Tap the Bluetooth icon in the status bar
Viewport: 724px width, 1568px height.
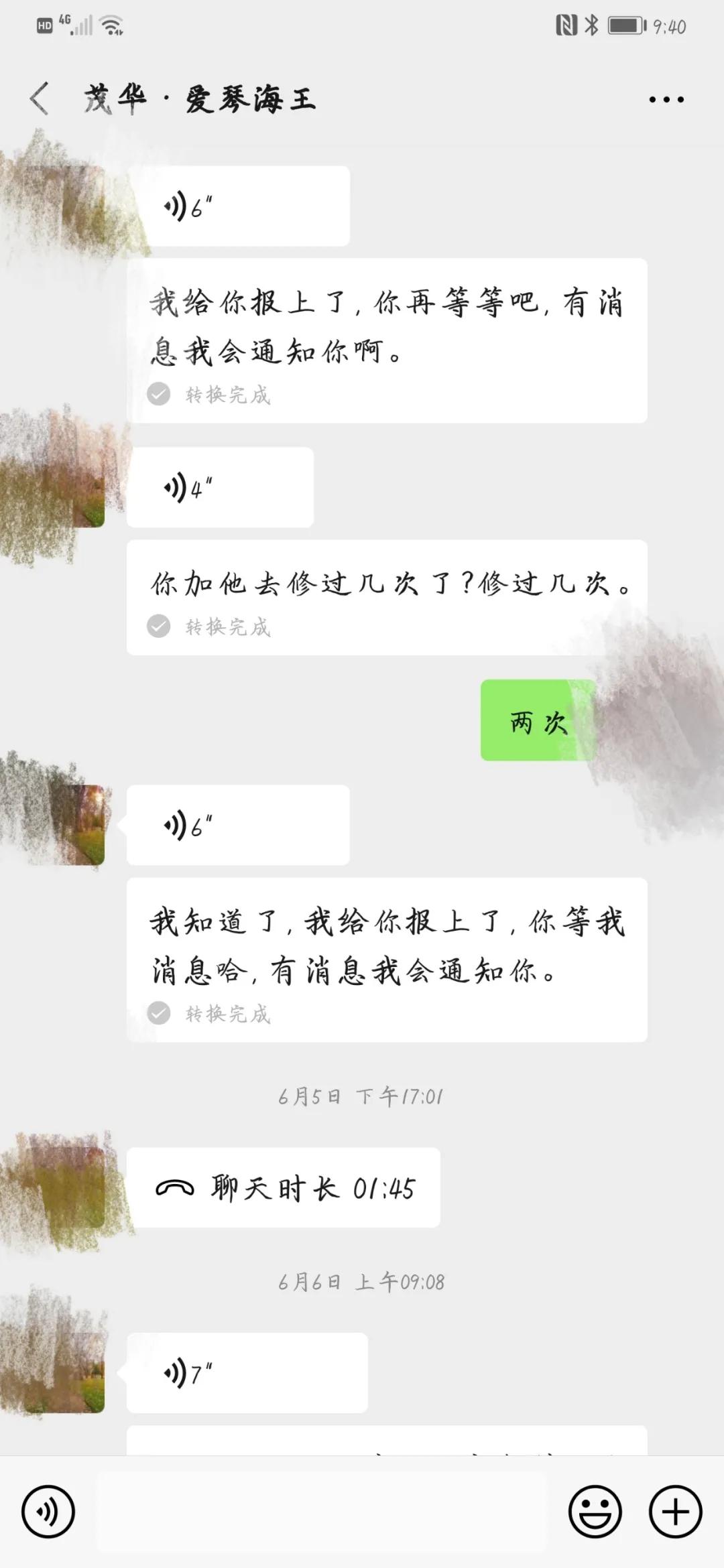[x=591, y=25]
